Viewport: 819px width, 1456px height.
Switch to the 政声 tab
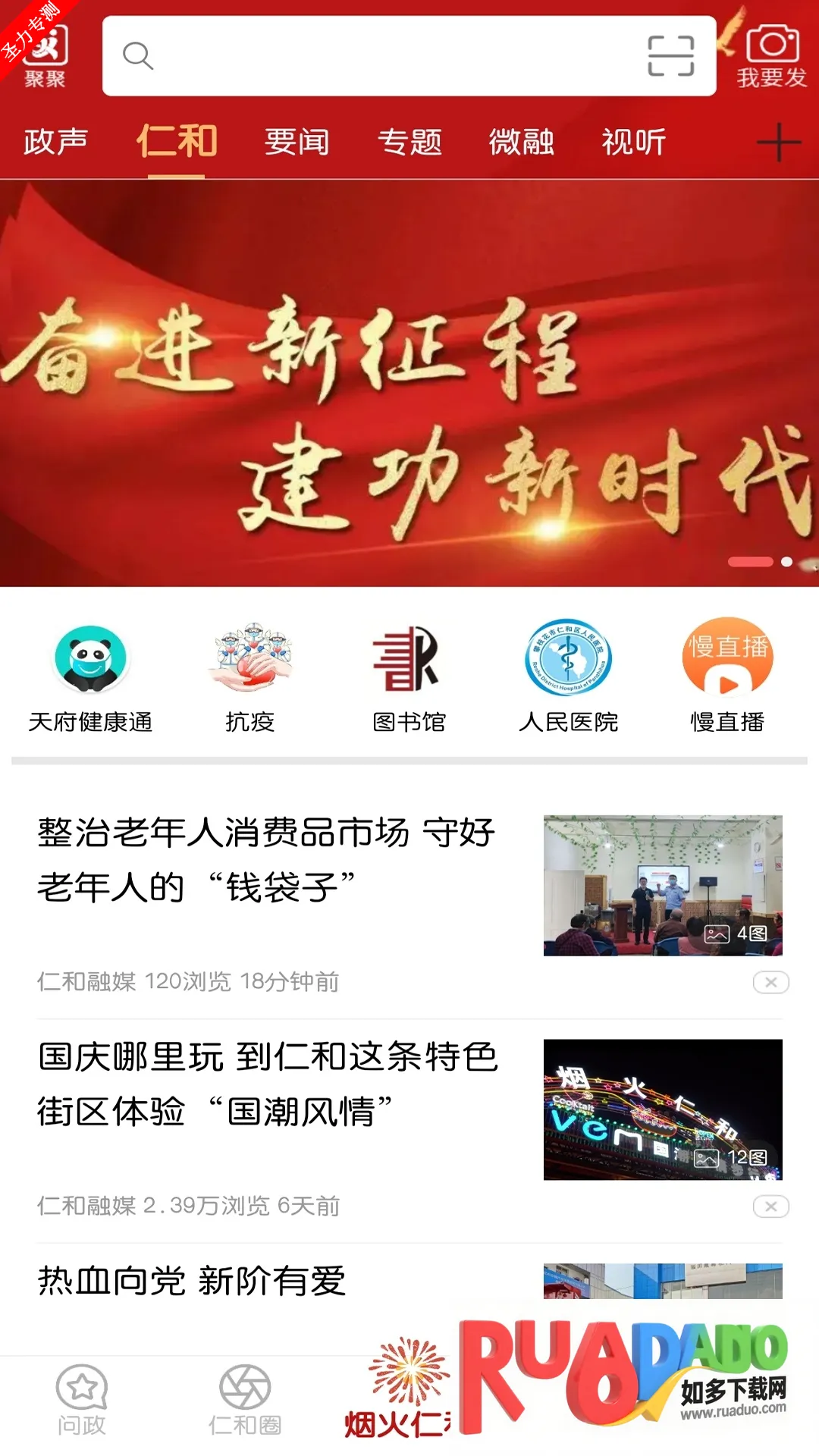(x=56, y=142)
